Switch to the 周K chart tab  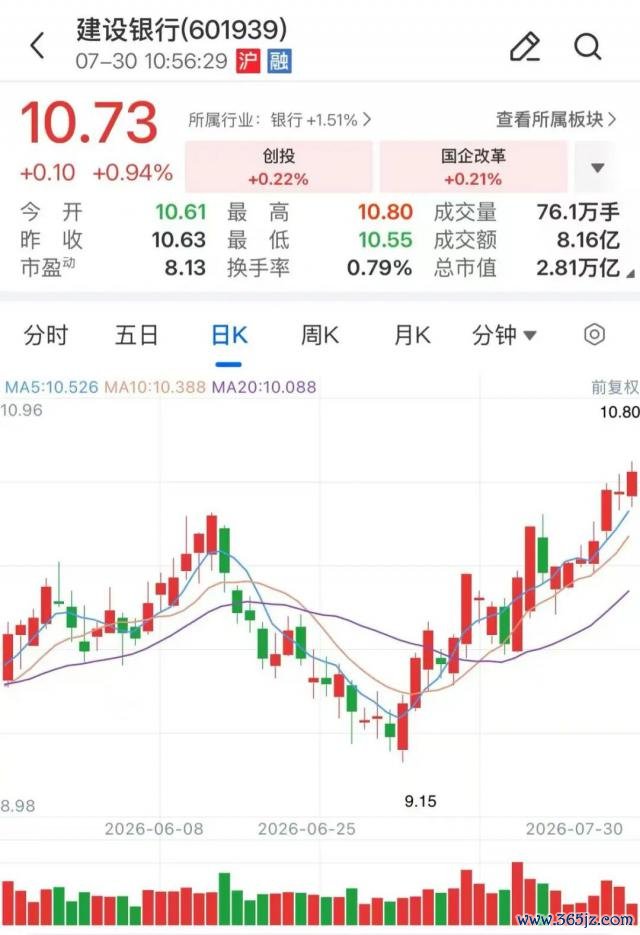(x=320, y=335)
